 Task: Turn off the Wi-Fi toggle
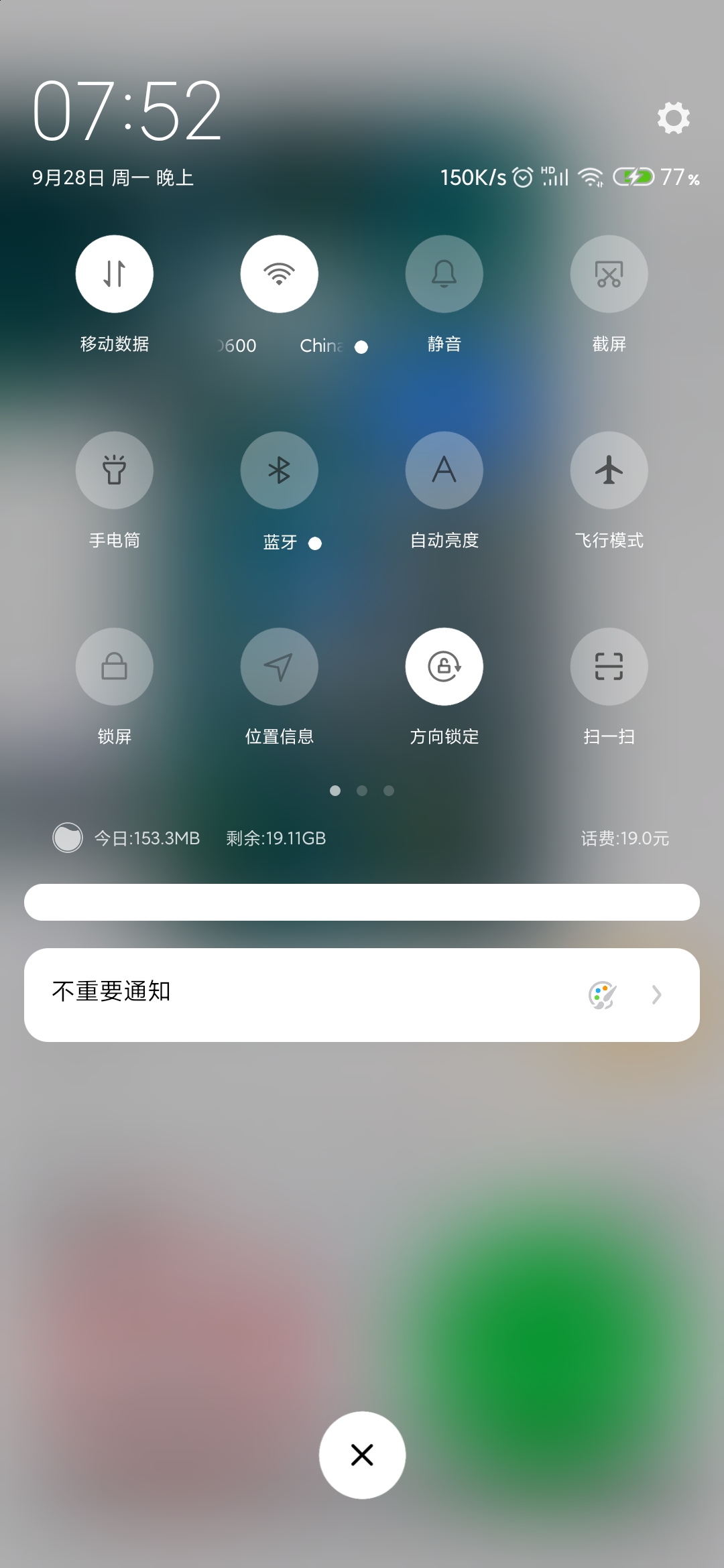point(280,274)
